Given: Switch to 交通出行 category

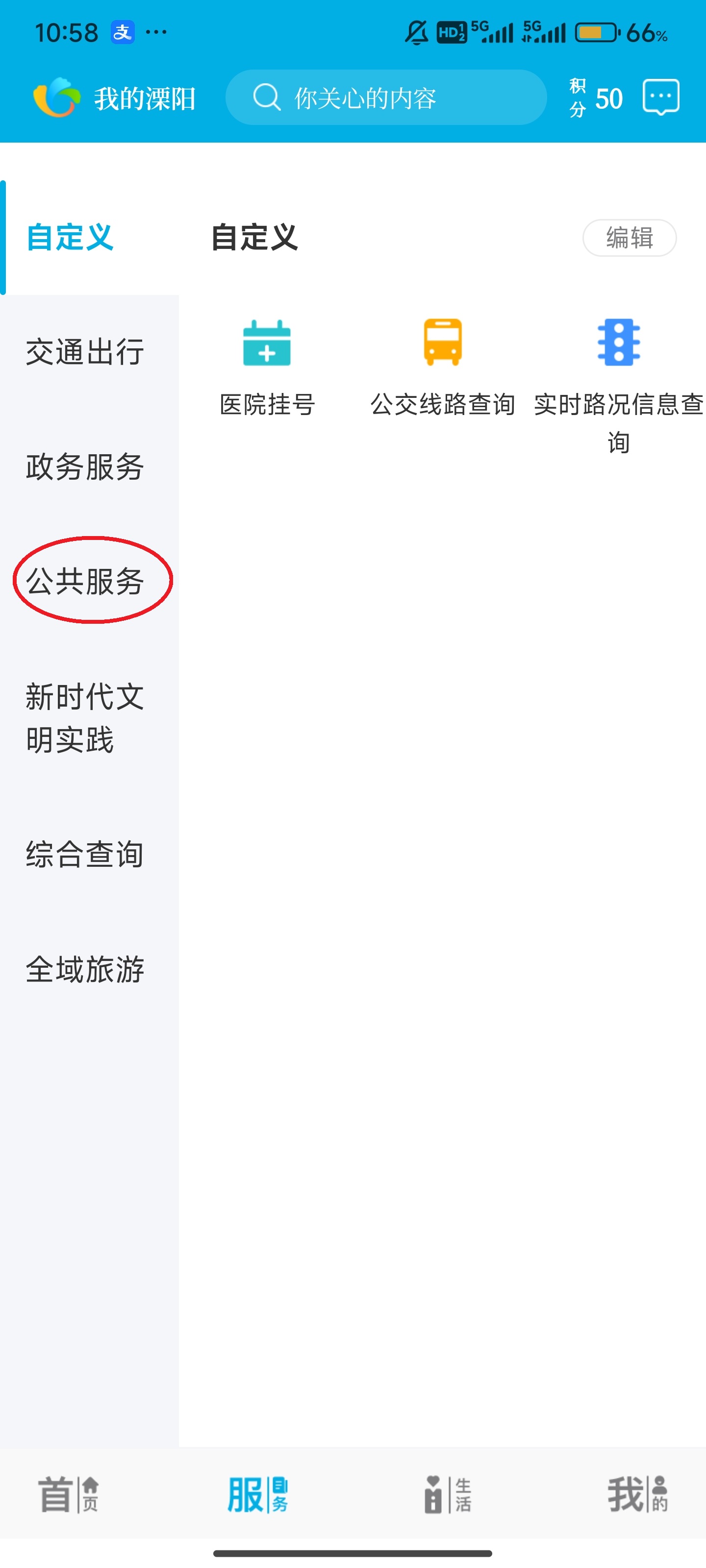Looking at the screenshot, I should click(85, 352).
